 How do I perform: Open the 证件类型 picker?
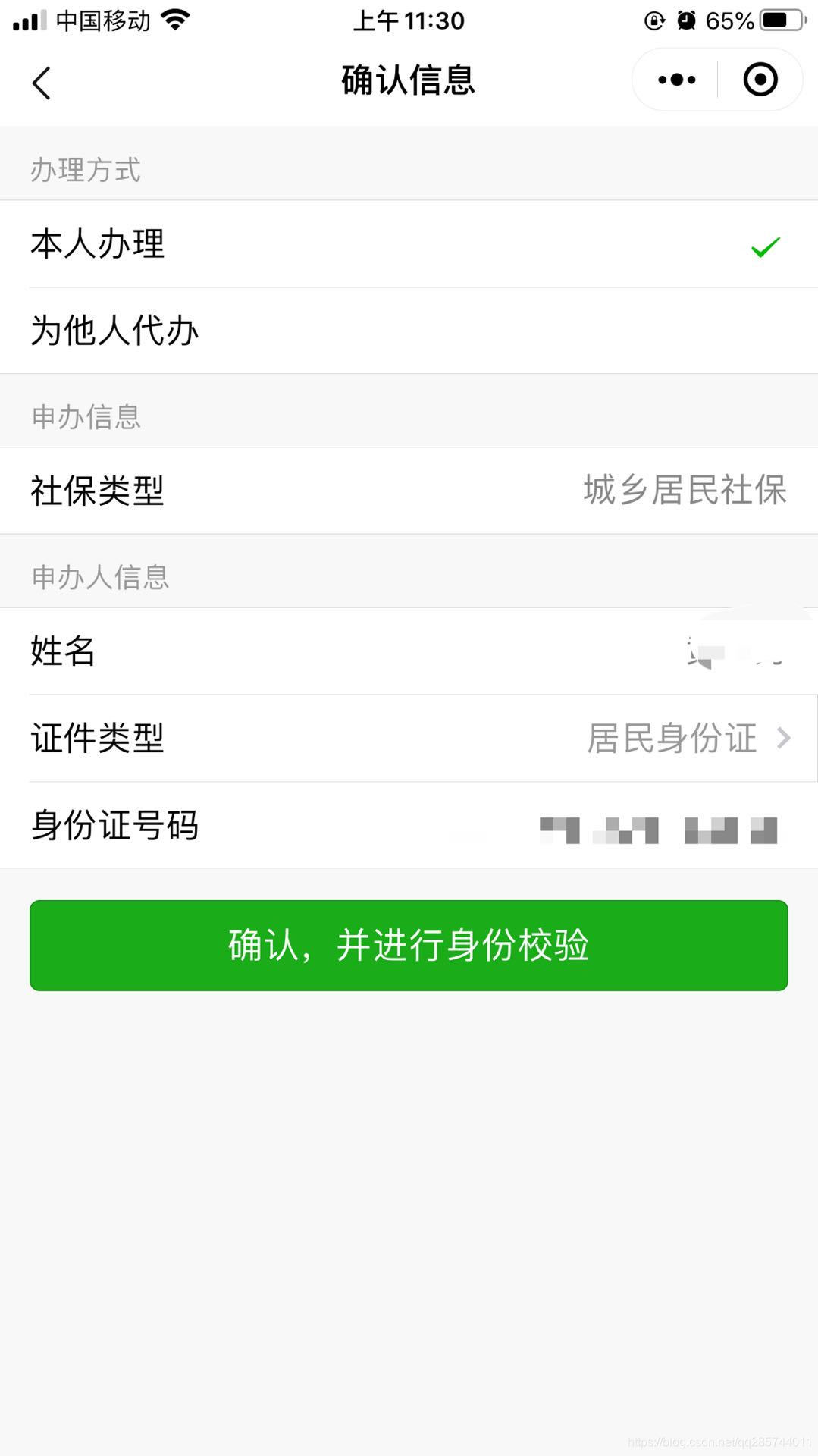pos(409,738)
